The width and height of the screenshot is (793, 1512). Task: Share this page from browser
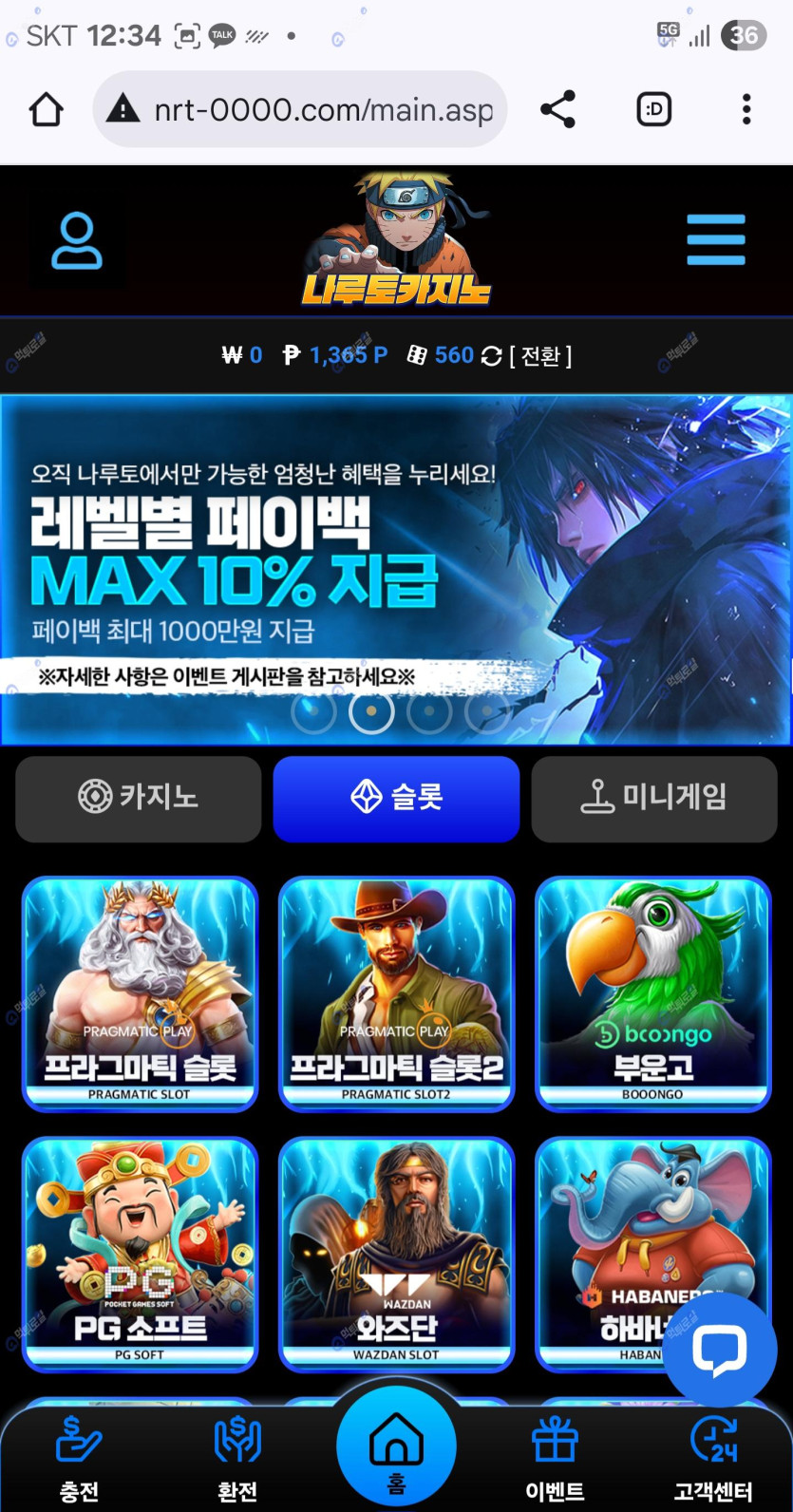pos(557,110)
